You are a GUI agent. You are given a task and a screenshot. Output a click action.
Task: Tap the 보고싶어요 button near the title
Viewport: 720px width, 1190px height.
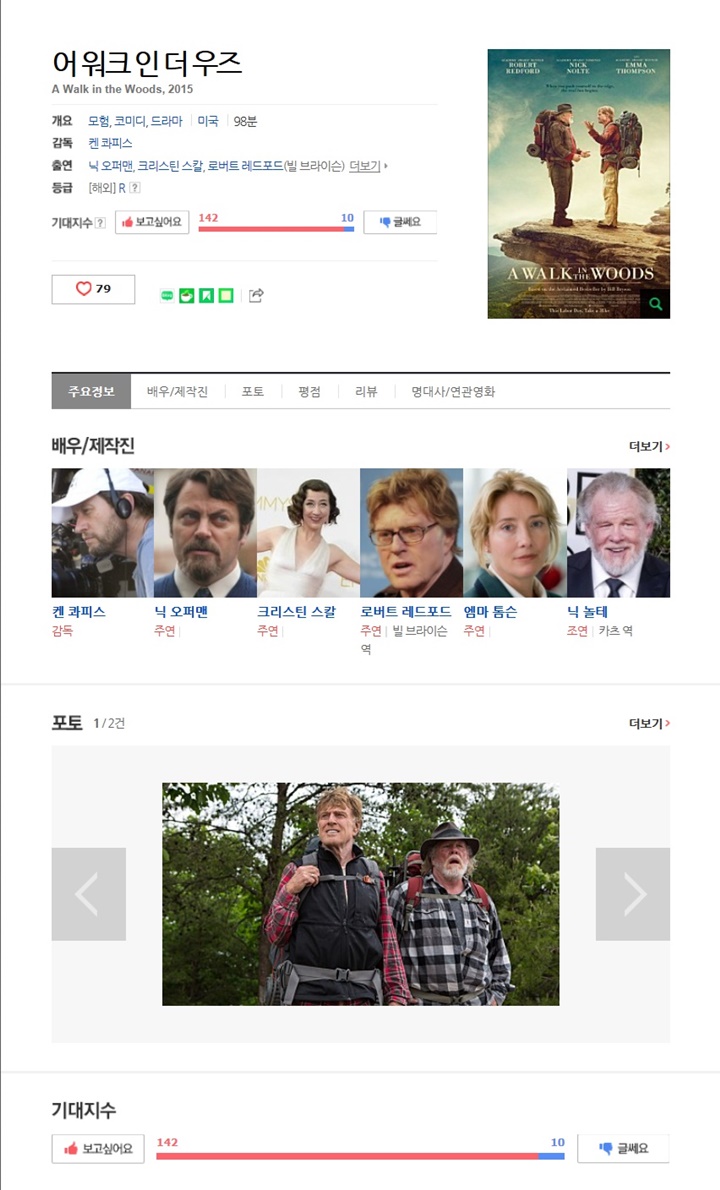tap(152, 222)
